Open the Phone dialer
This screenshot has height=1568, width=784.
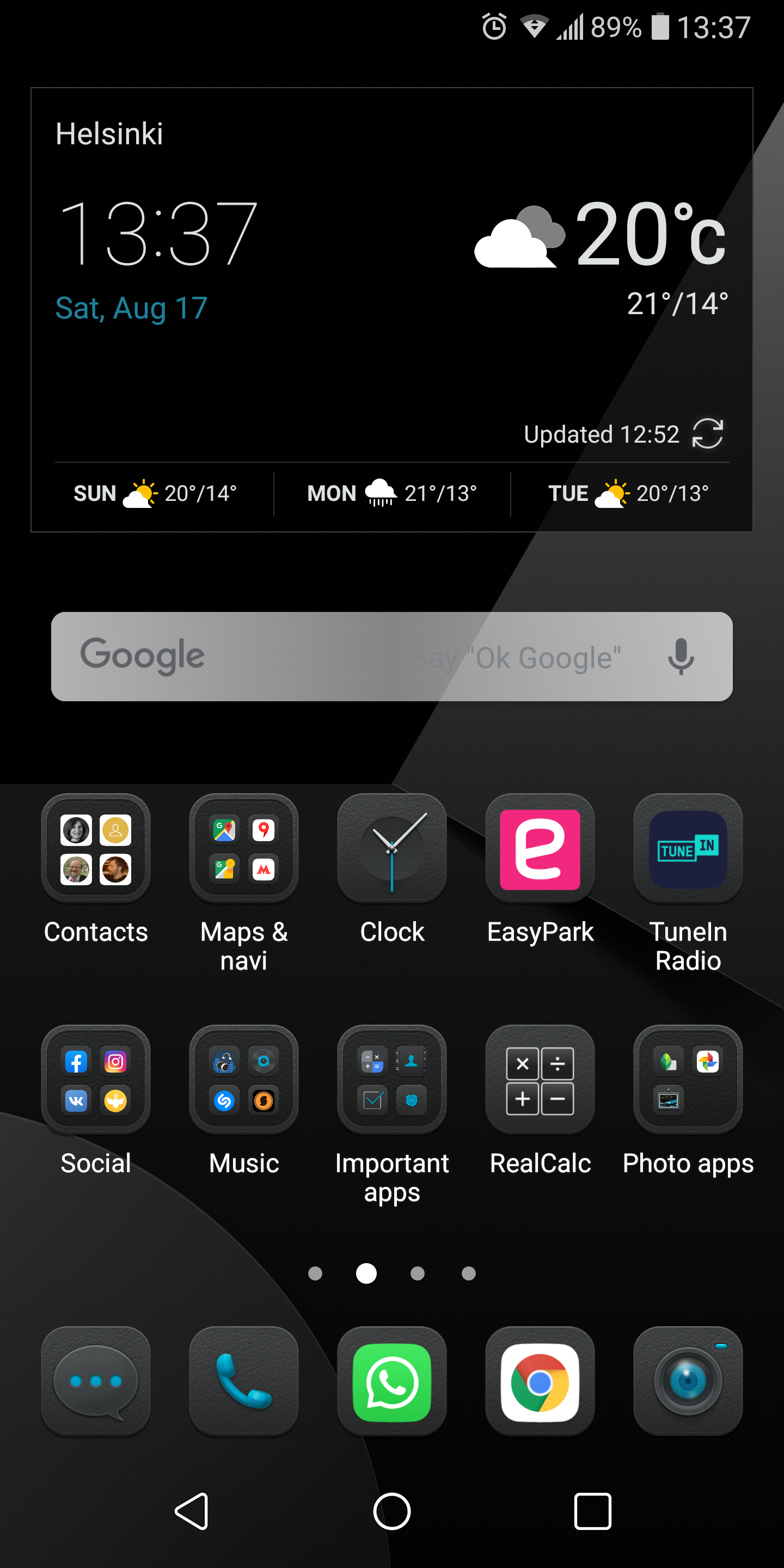[243, 1382]
